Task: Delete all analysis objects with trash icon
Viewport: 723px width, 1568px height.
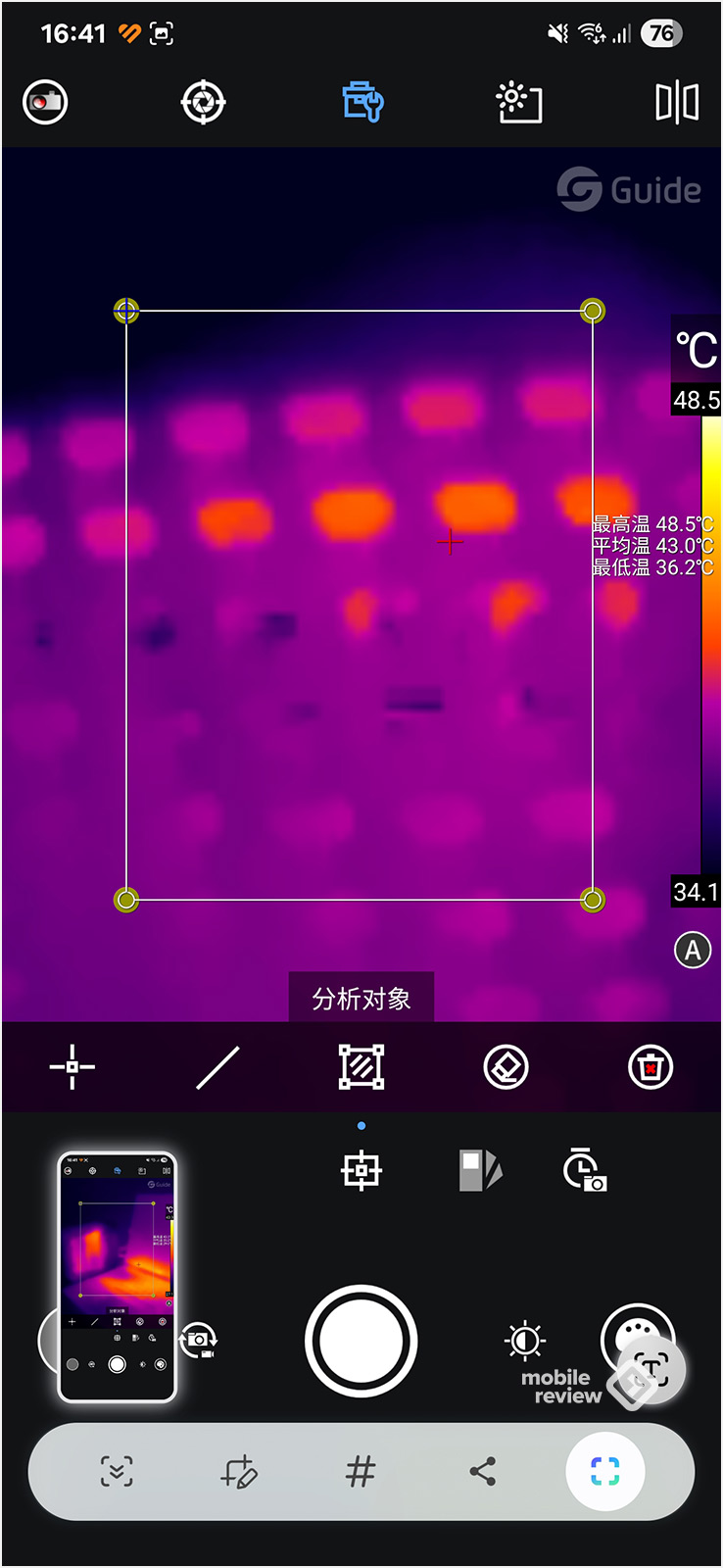Action: (x=651, y=1067)
